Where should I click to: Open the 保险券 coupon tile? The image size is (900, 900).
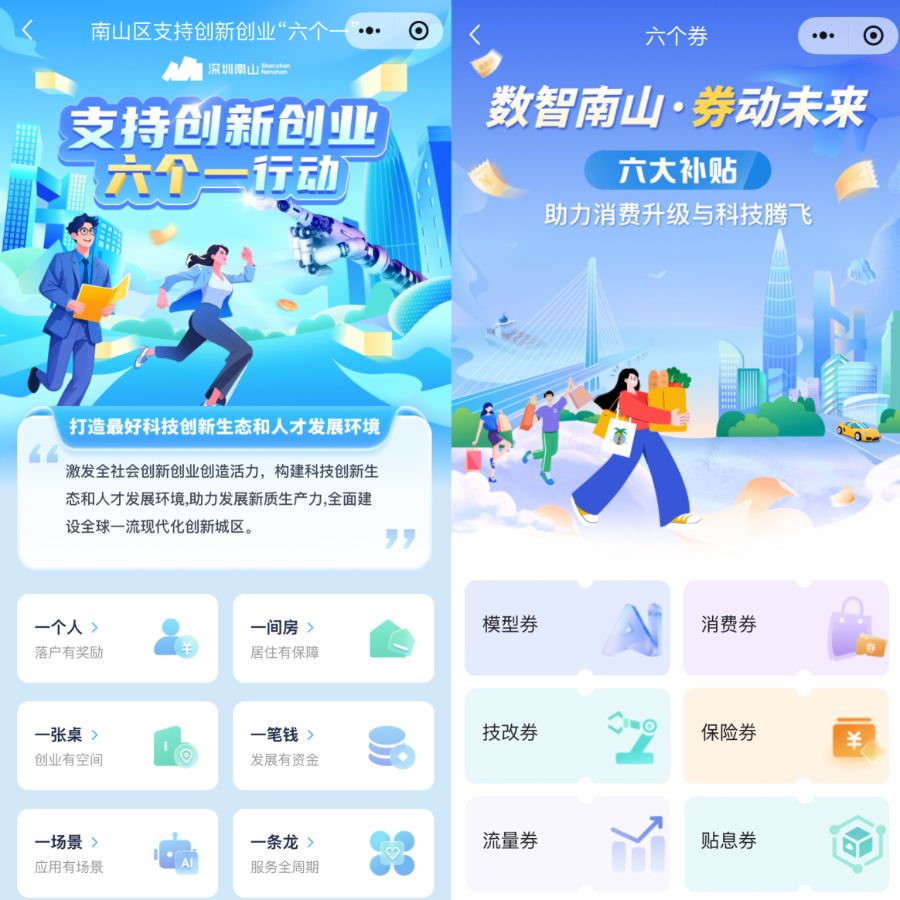tap(785, 734)
